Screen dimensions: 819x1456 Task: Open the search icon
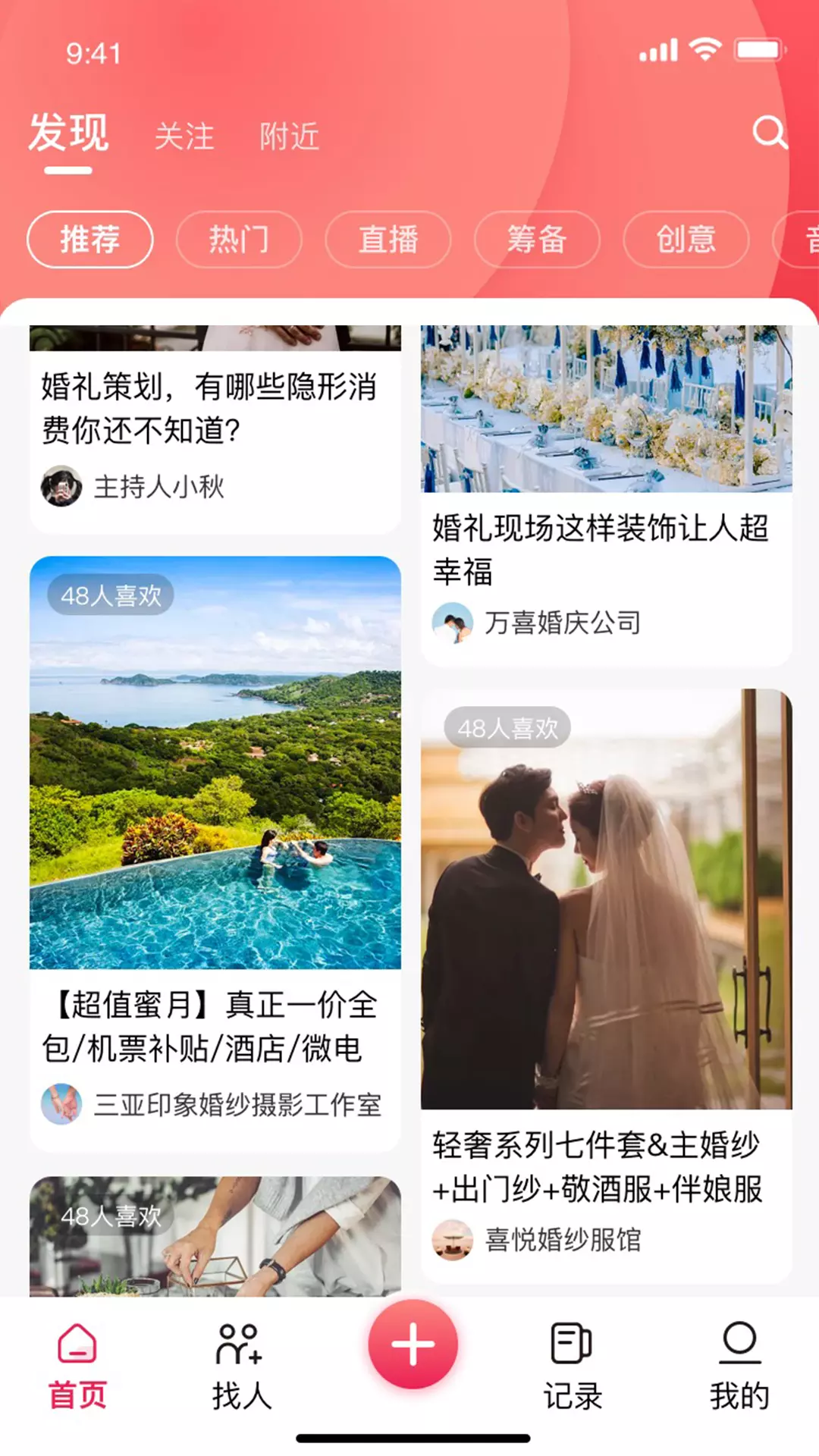pyautogui.click(x=769, y=133)
